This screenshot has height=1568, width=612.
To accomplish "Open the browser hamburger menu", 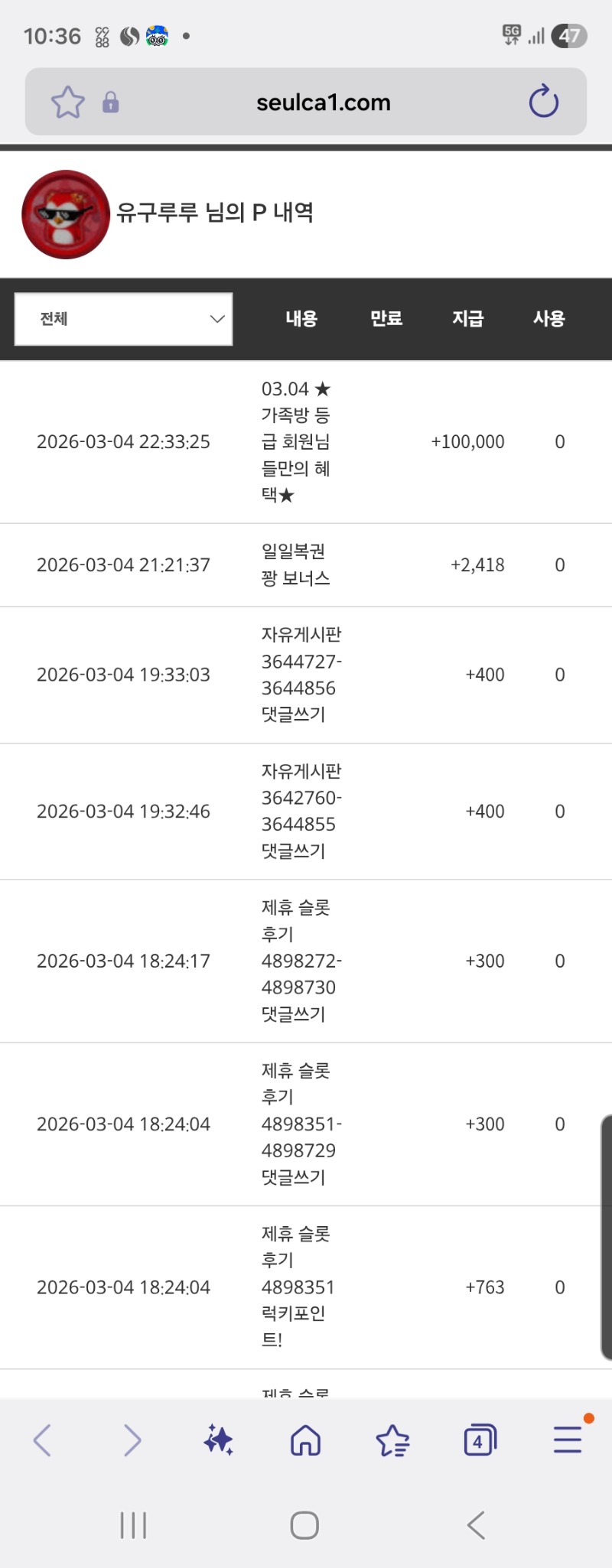I will 568,1439.
